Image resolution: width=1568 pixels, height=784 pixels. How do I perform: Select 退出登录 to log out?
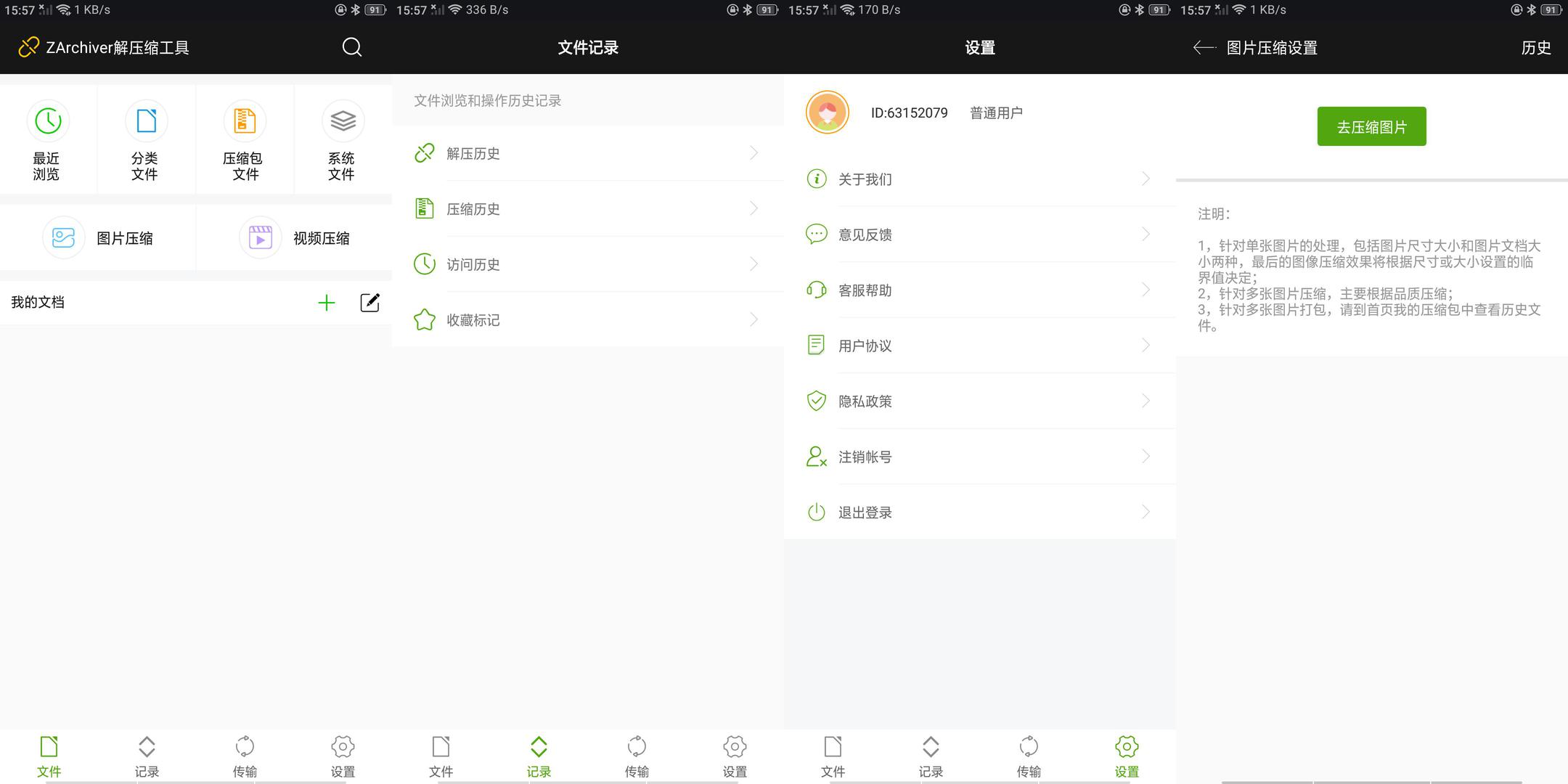pos(980,512)
